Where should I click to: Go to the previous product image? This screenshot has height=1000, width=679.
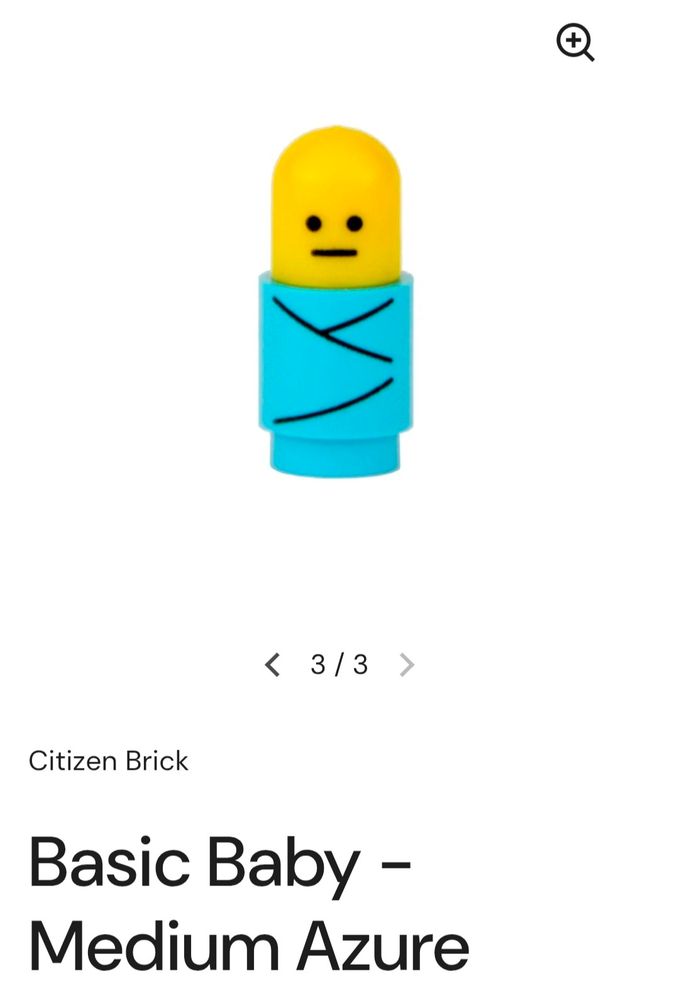click(272, 665)
